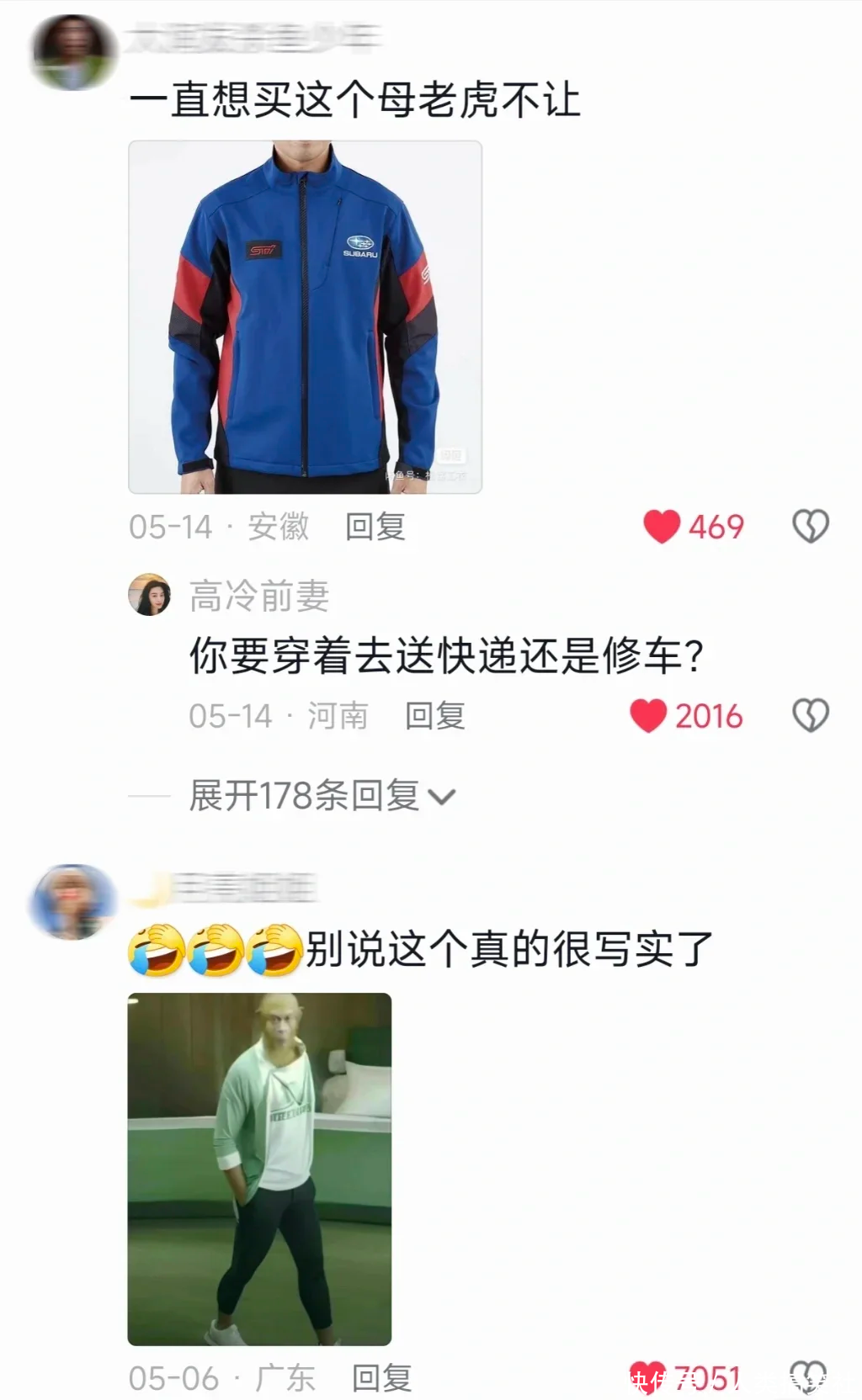Open the monkey-face man image
Image resolution: width=862 pixels, height=1400 pixels.
point(259,1169)
